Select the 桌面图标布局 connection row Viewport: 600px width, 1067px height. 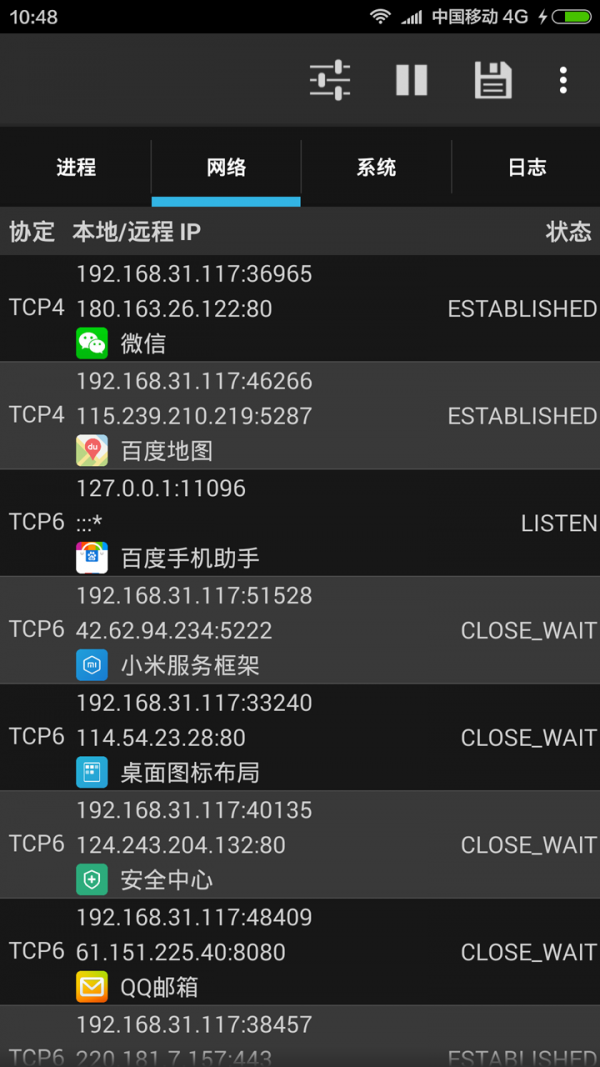300,737
